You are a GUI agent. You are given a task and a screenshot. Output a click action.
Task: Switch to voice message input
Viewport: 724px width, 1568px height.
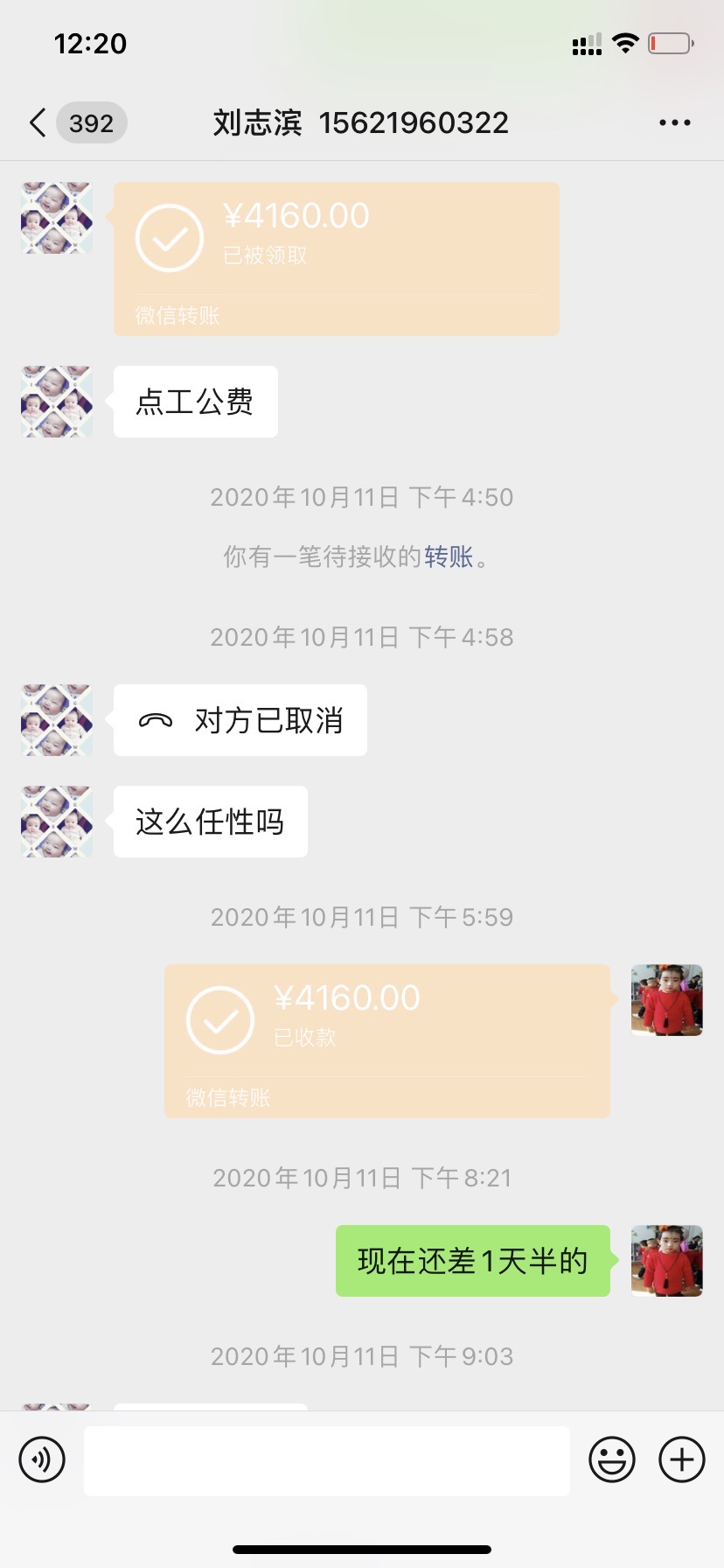point(42,1459)
